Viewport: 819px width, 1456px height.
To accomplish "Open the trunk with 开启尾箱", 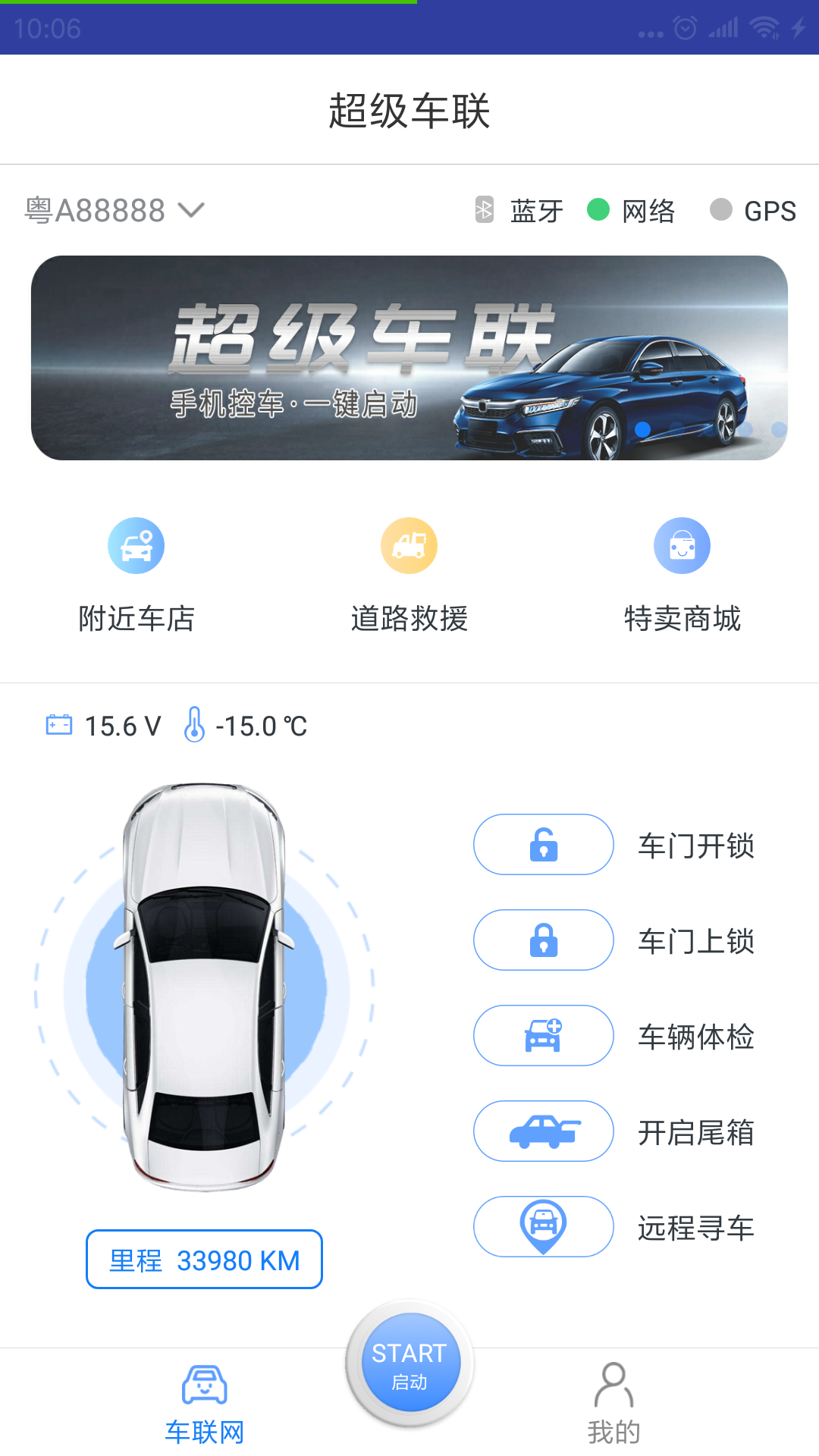I will [x=543, y=1131].
